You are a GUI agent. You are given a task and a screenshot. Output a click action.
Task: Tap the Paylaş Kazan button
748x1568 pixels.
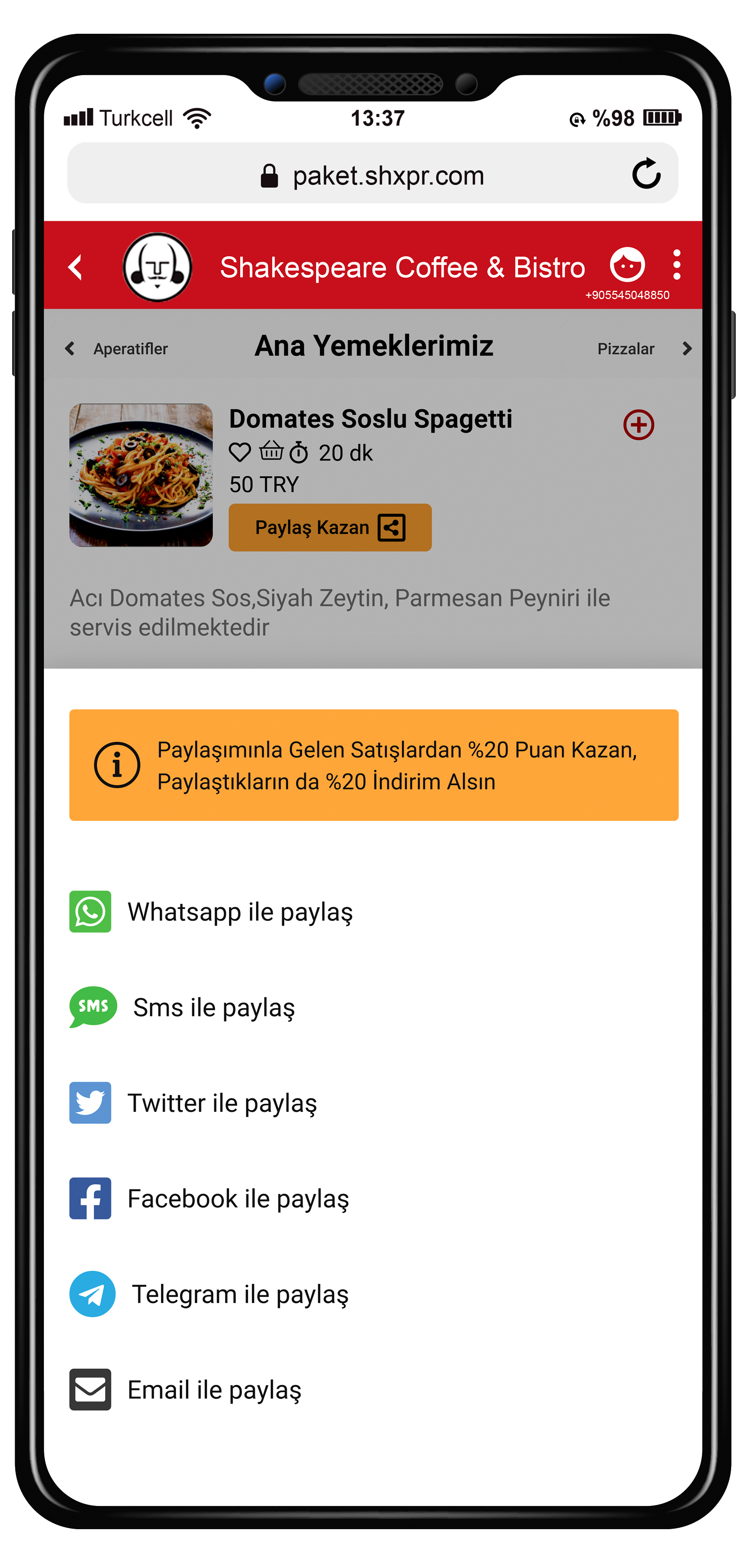point(330,527)
